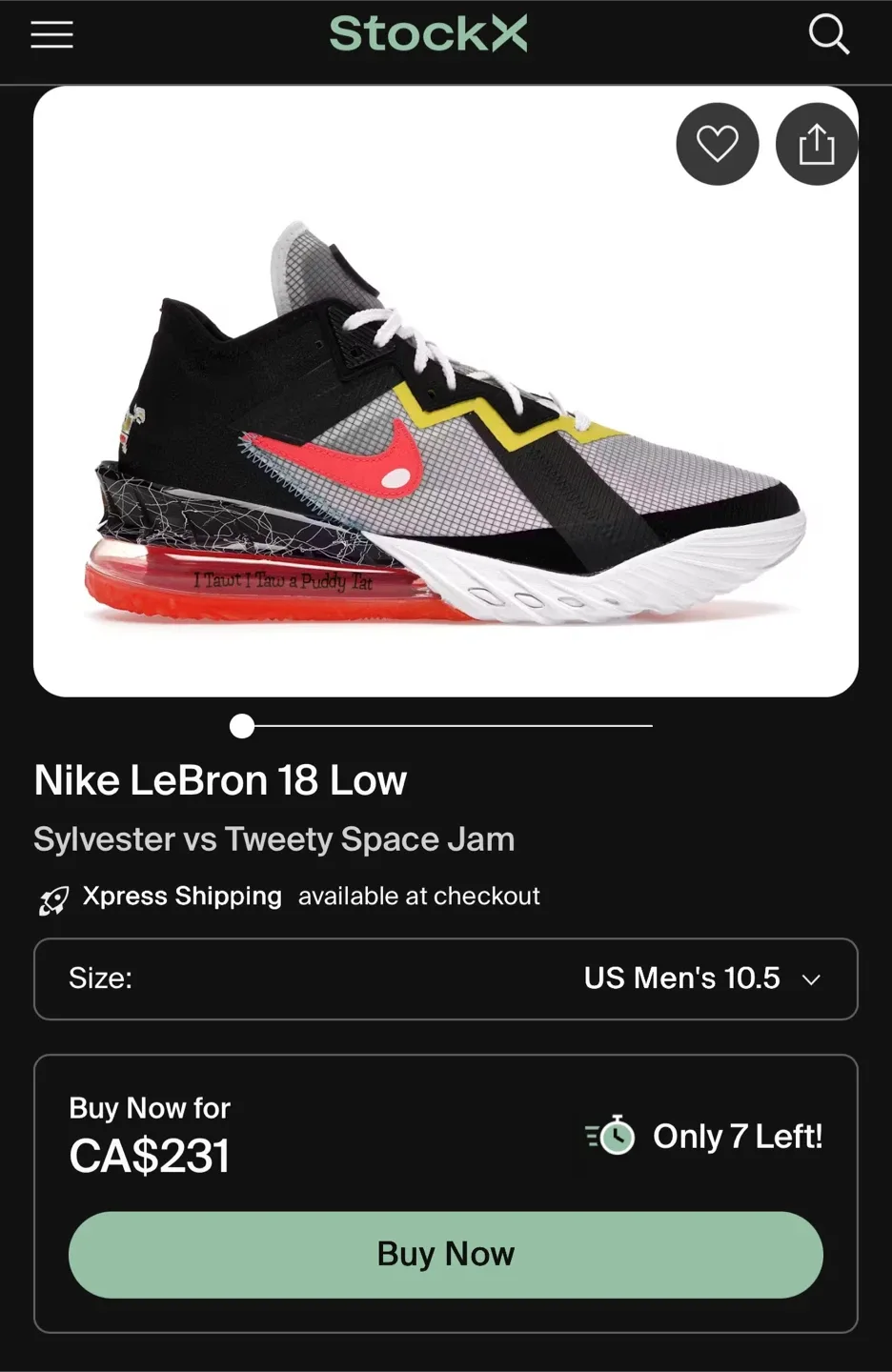892x1372 pixels.
Task: Tap Buy Now button
Action: click(446, 1254)
